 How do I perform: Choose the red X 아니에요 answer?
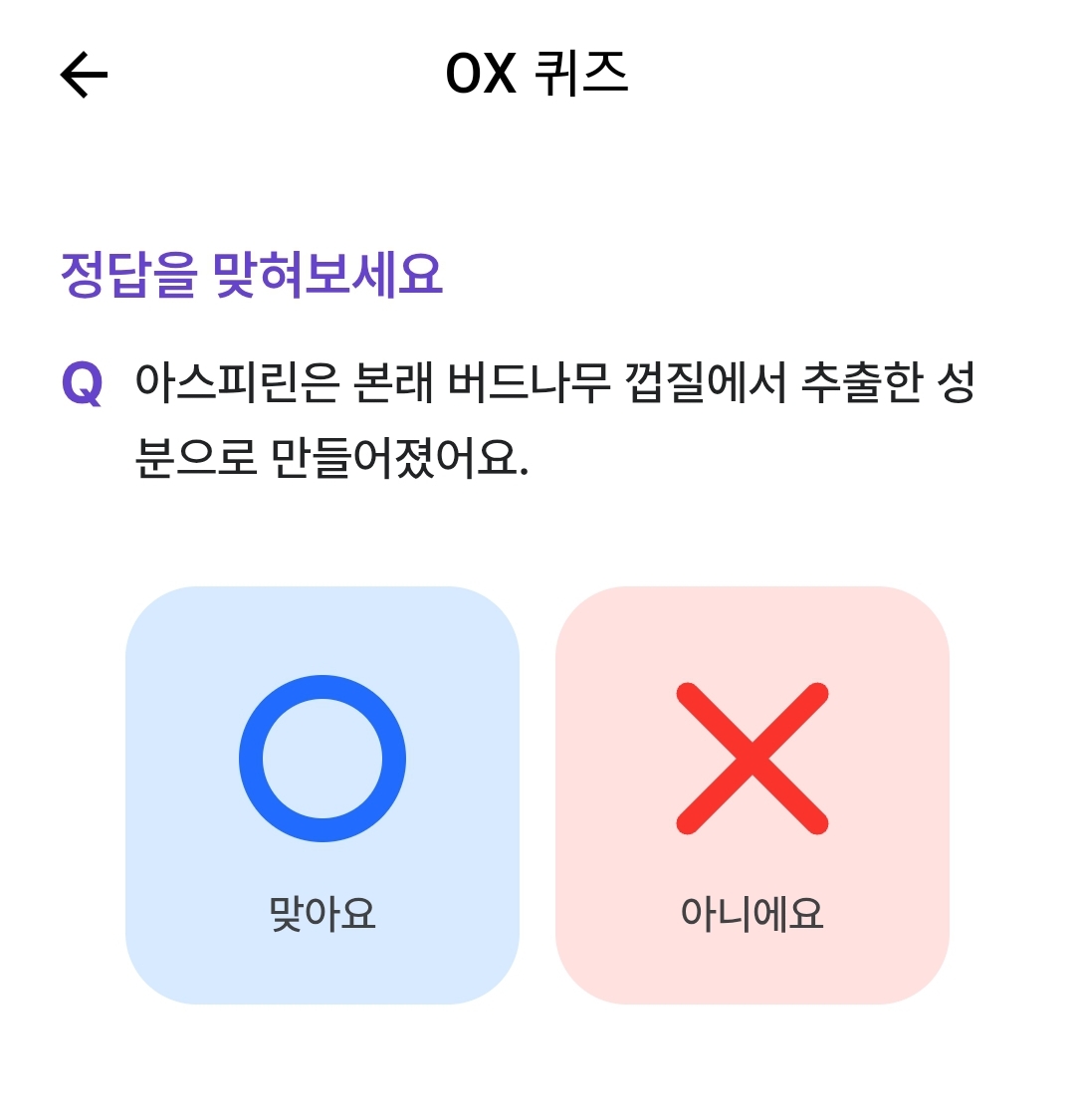pos(752,794)
